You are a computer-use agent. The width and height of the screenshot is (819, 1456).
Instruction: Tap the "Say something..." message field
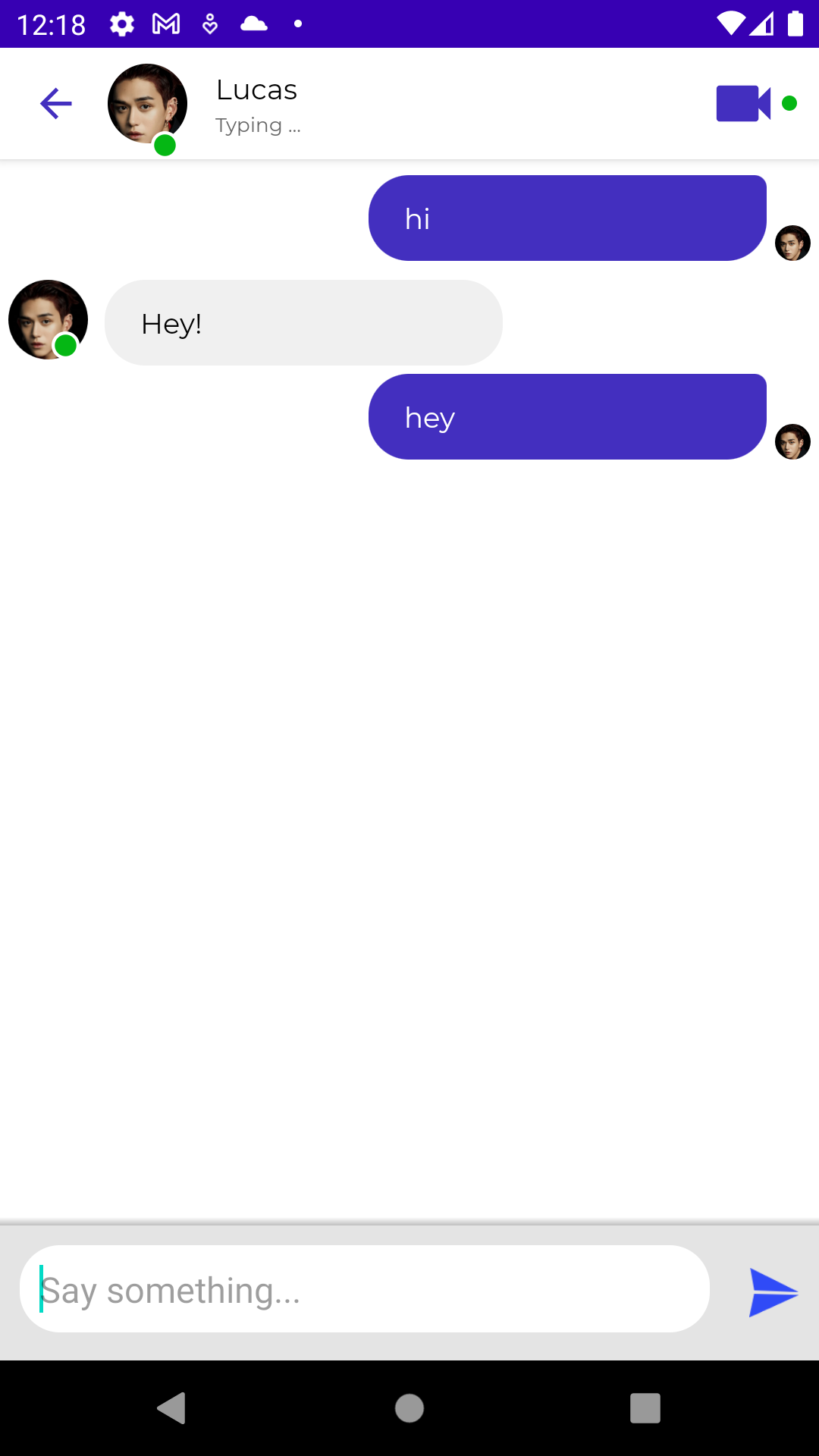(364, 1290)
